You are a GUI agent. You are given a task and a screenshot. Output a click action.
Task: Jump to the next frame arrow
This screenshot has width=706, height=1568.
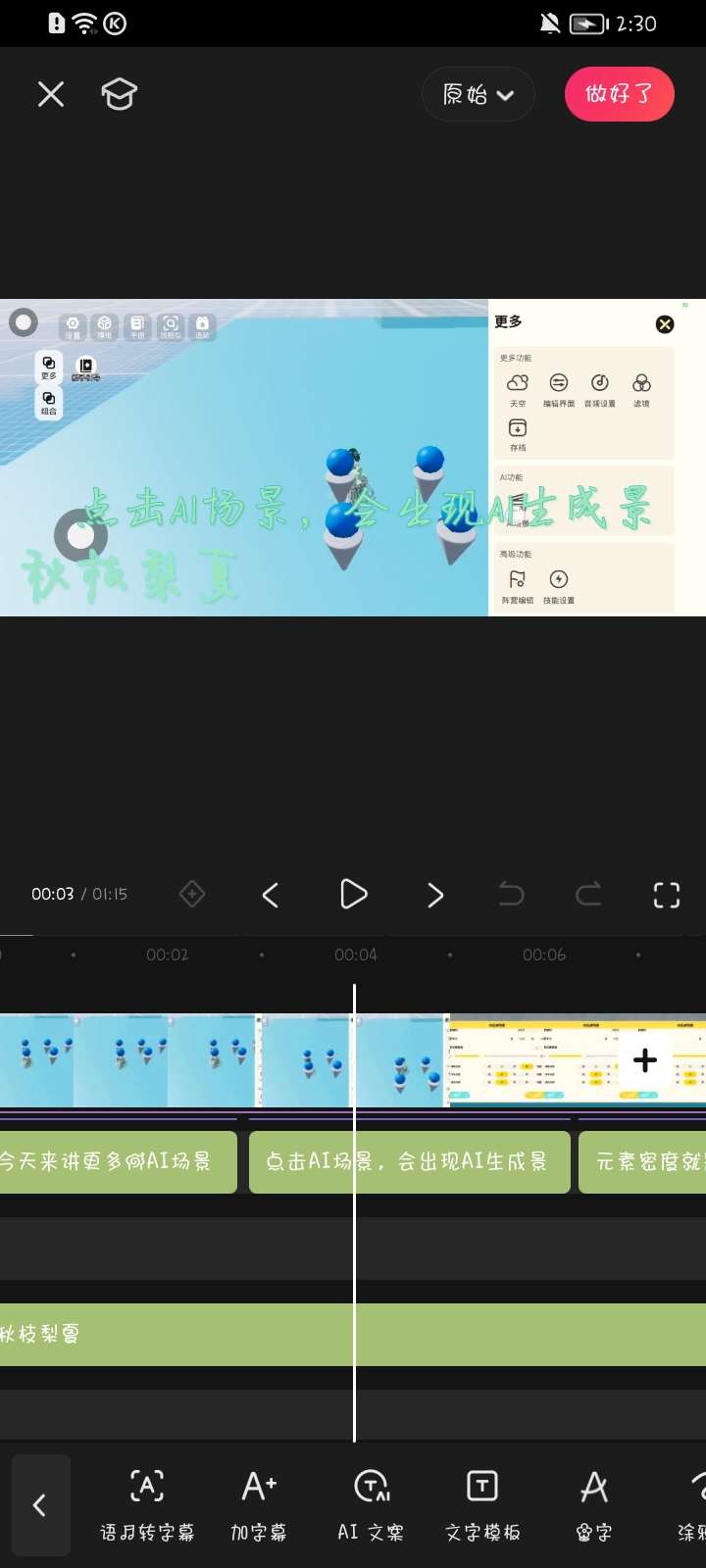pyautogui.click(x=435, y=894)
